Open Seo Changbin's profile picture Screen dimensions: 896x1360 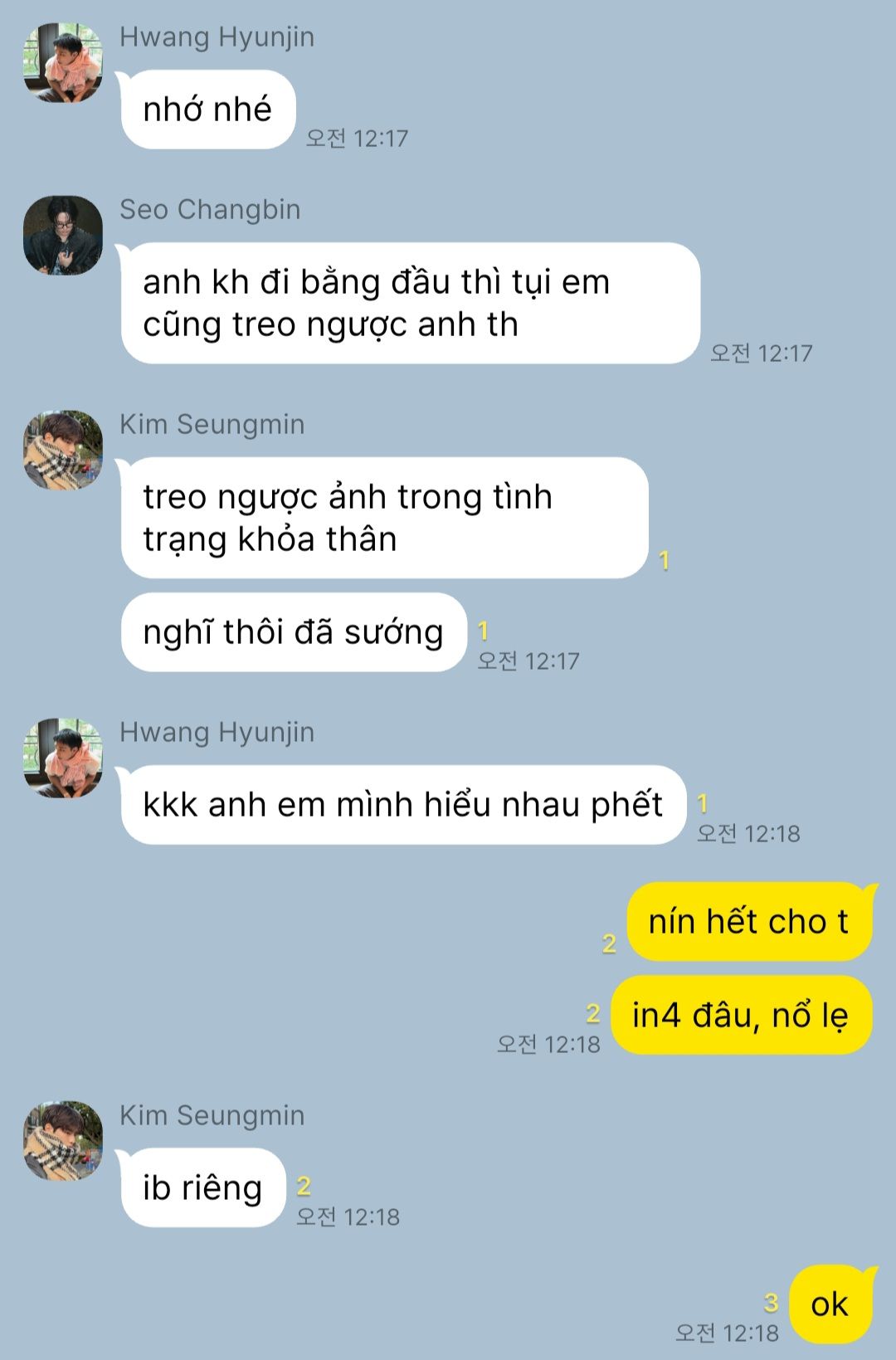click(x=63, y=236)
